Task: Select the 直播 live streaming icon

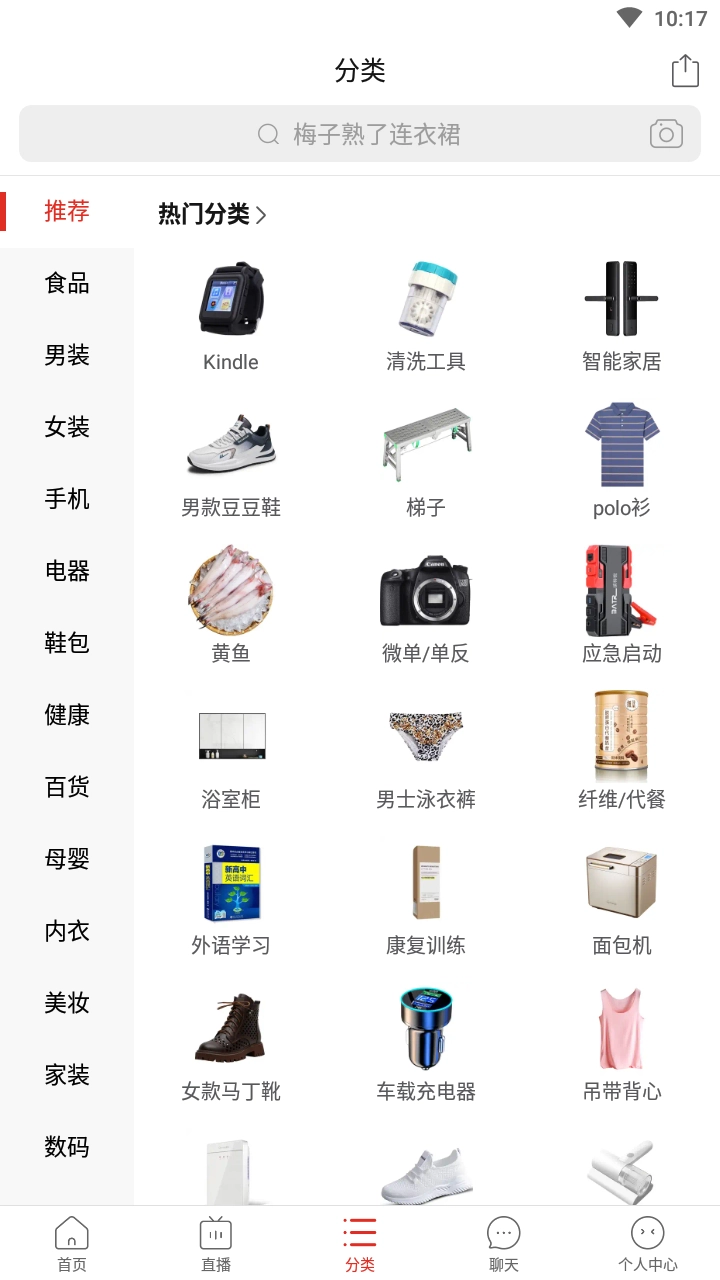Action: (214, 1232)
